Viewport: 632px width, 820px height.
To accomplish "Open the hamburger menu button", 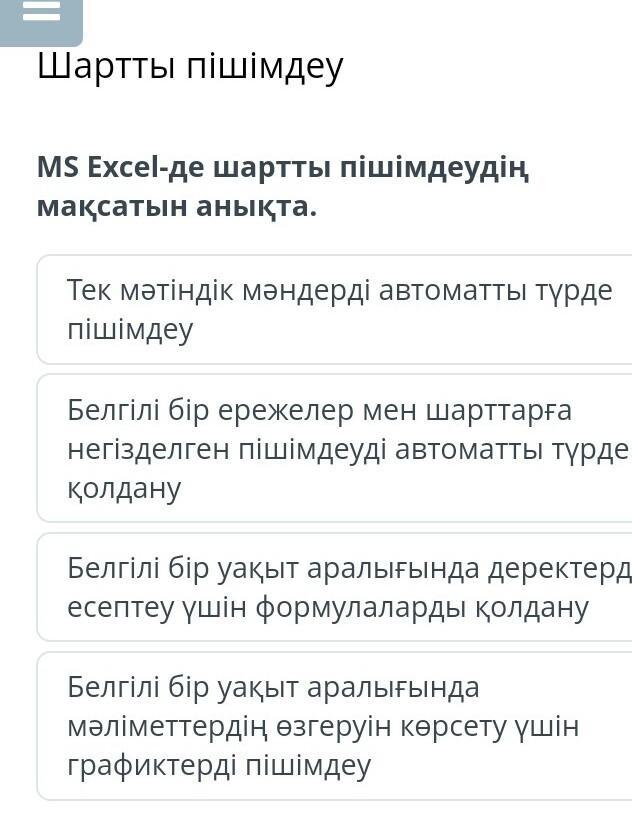I will [x=40, y=15].
